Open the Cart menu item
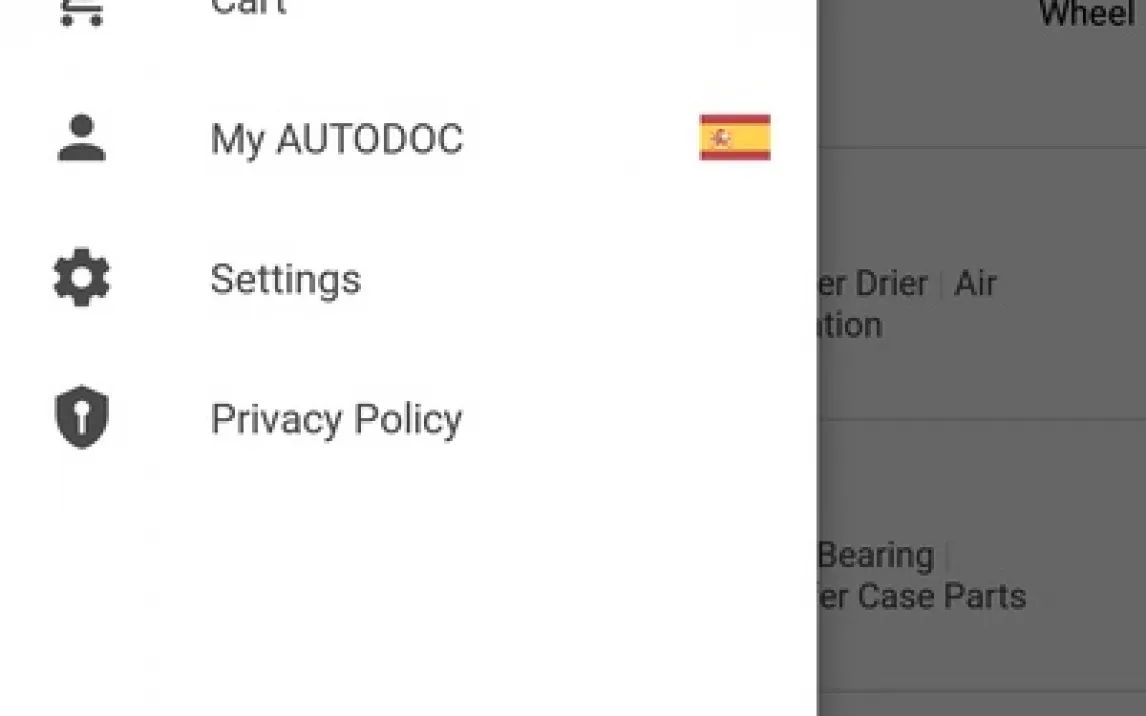 click(248, 8)
